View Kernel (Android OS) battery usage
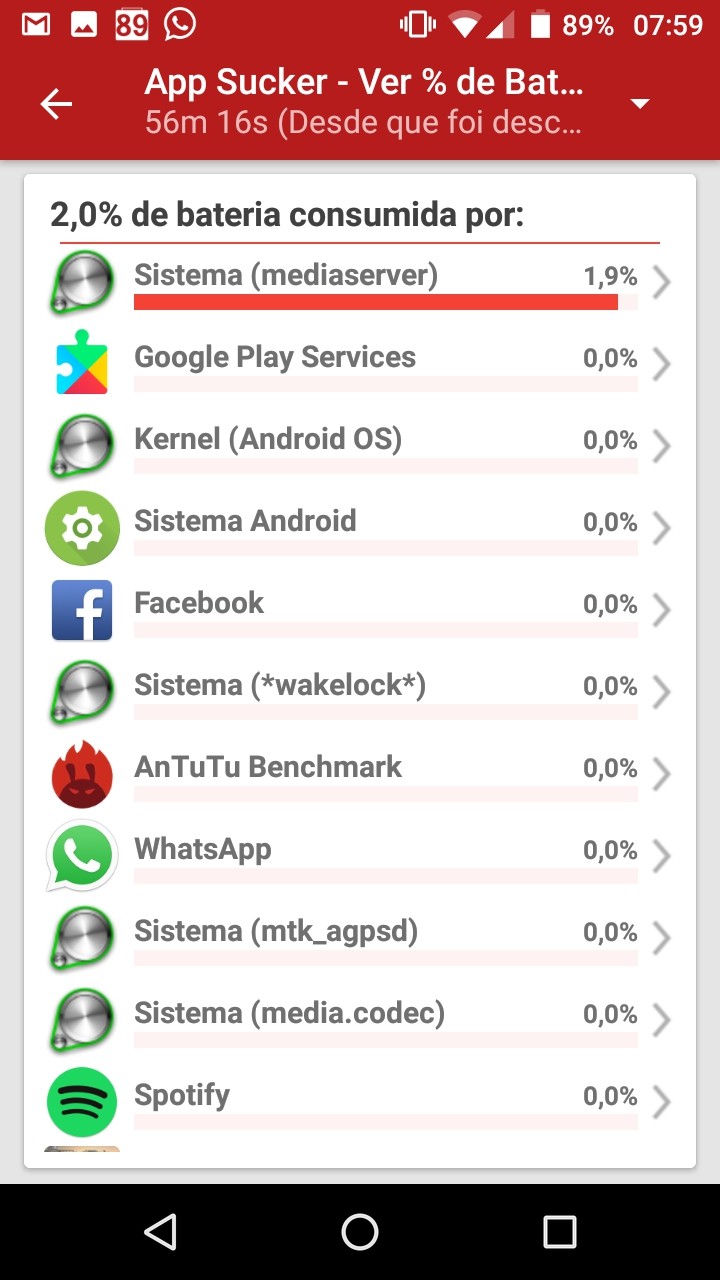The image size is (720, 1280). 360,448
